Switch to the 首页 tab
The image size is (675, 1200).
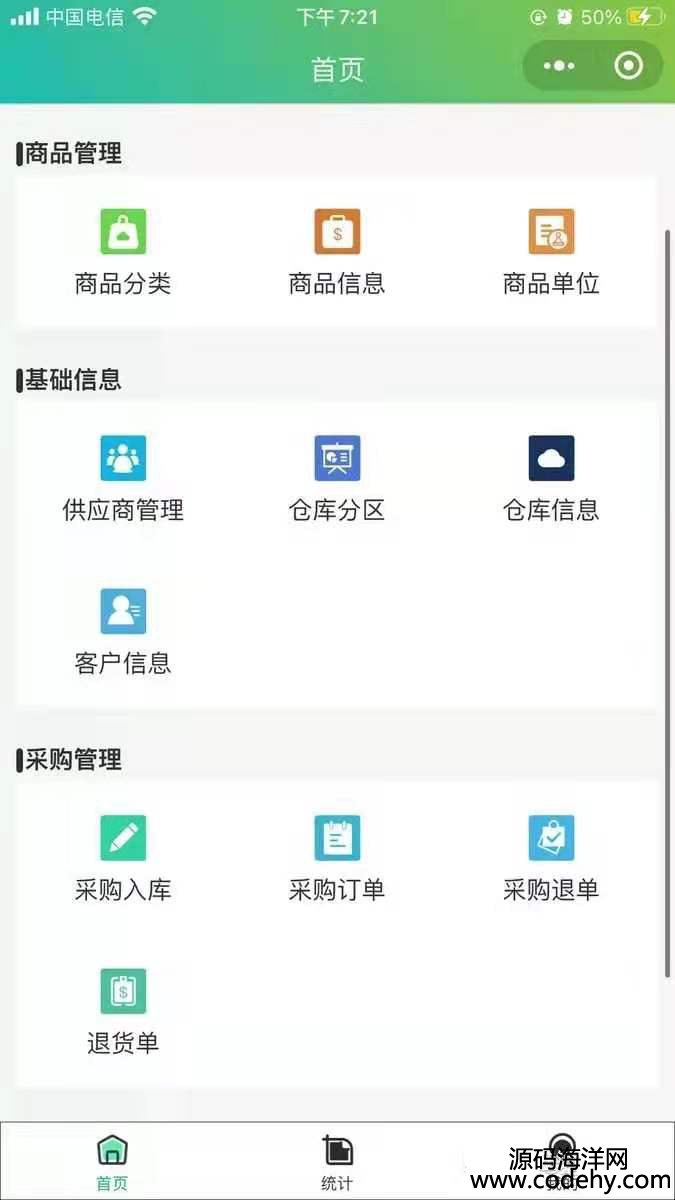point(112,1162)
